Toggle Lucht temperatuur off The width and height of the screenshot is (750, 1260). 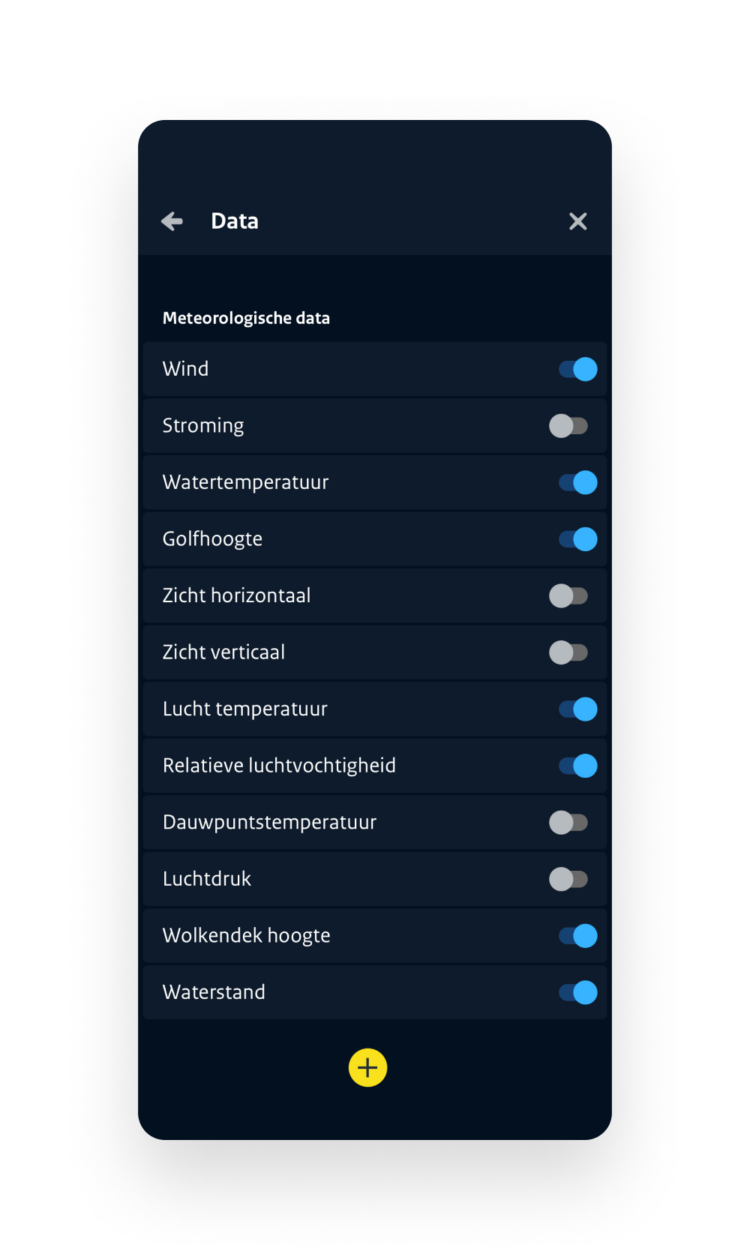click(x=577, y=709)
